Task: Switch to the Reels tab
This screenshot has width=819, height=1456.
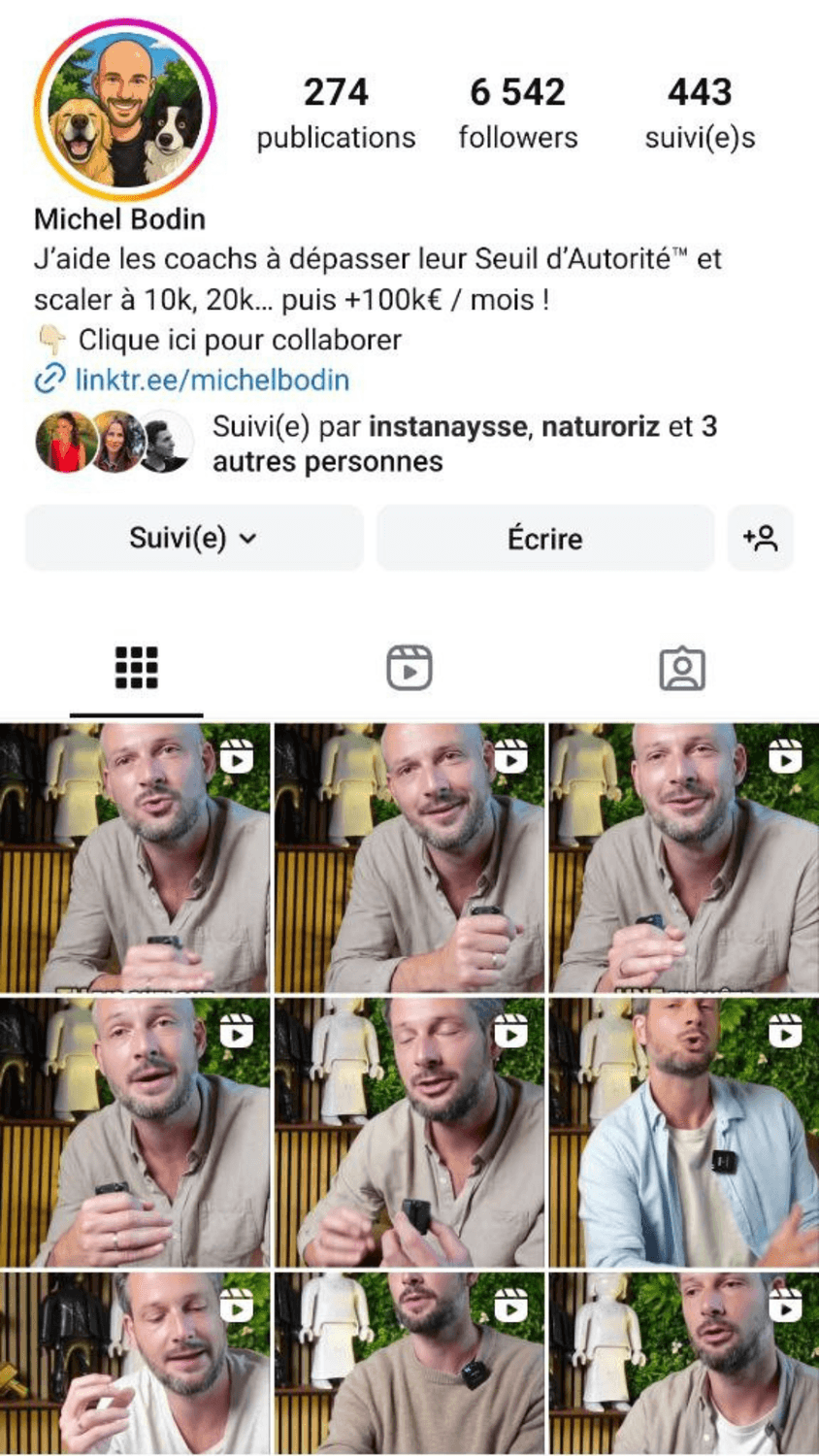Action: 409,668
